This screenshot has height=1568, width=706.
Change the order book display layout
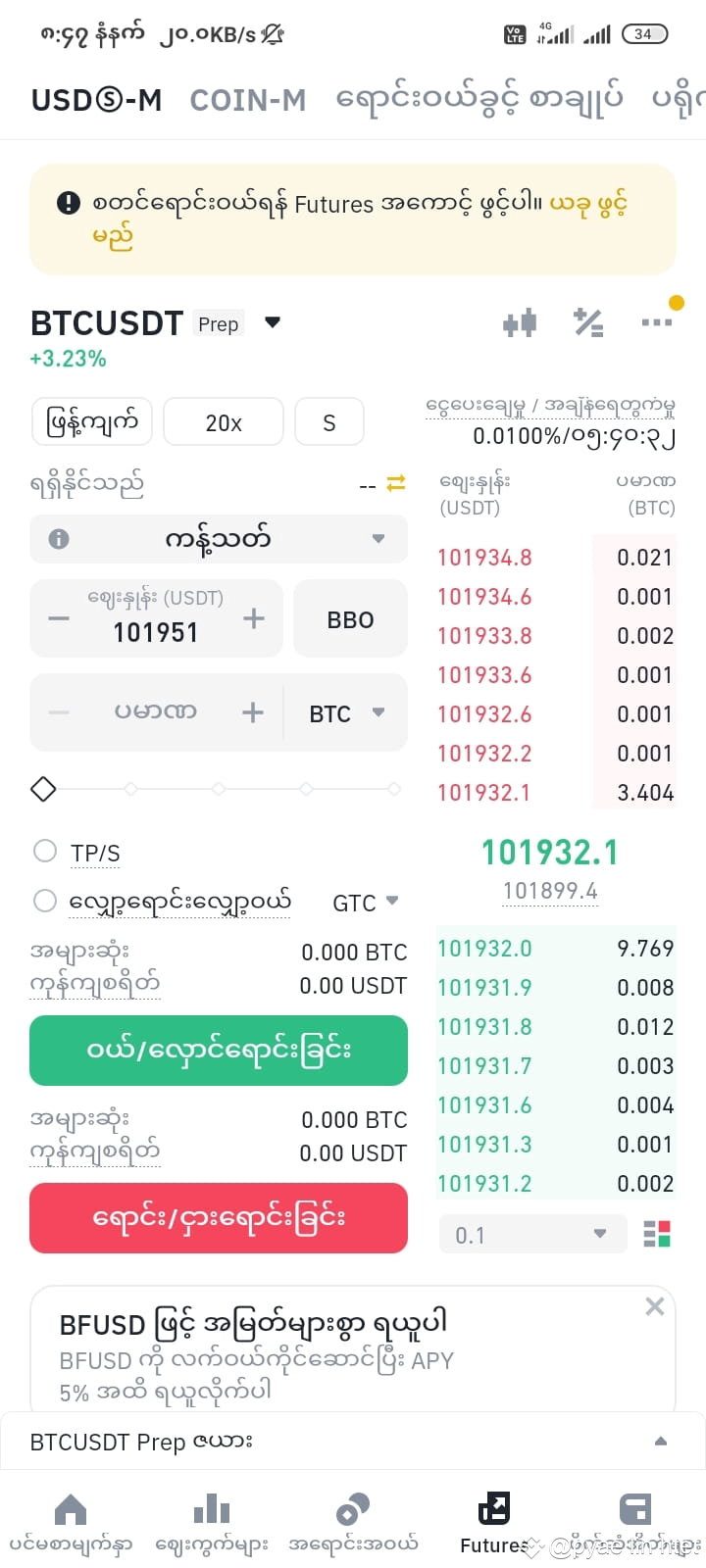tap(657, 1234)
